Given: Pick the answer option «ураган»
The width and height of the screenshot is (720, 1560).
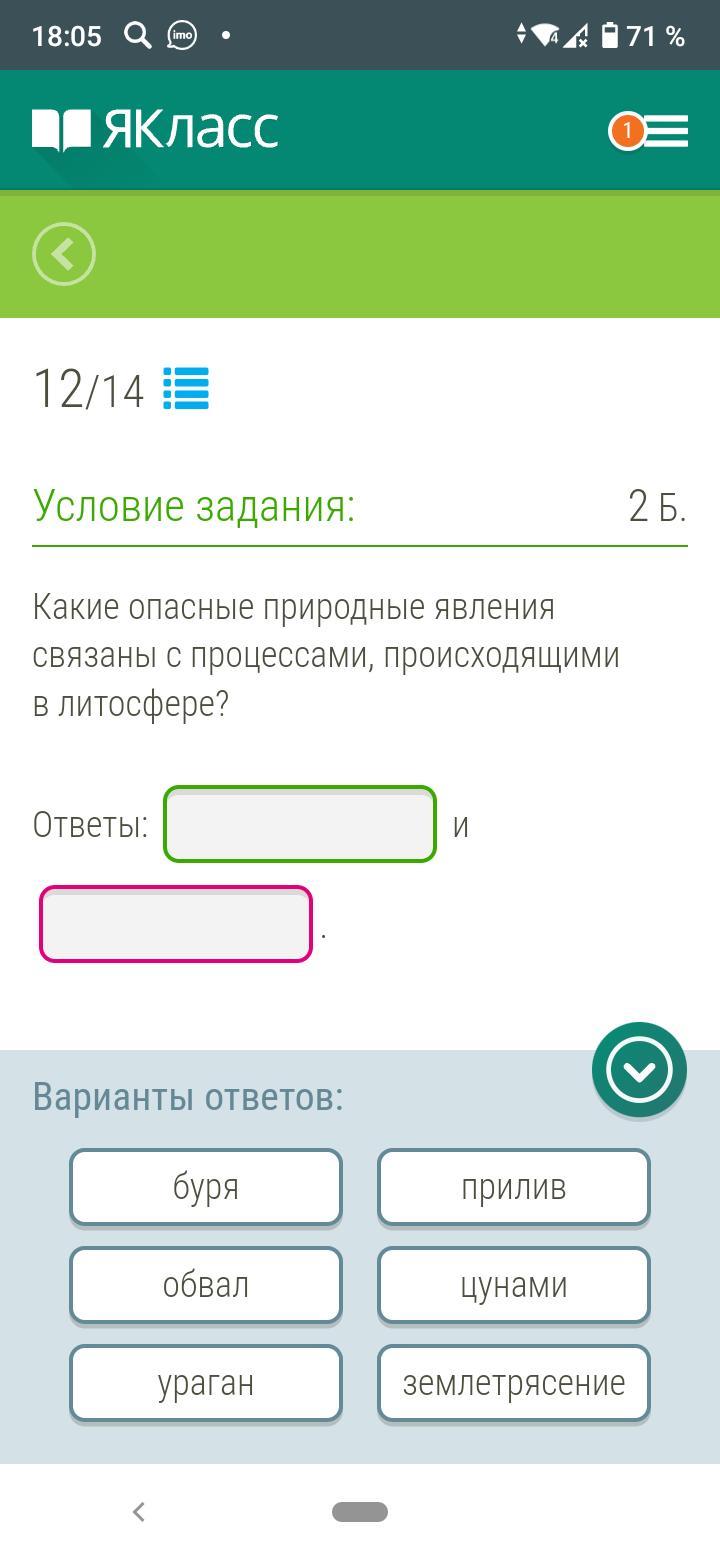Looking at the screenshot, I should (206, 1383).
